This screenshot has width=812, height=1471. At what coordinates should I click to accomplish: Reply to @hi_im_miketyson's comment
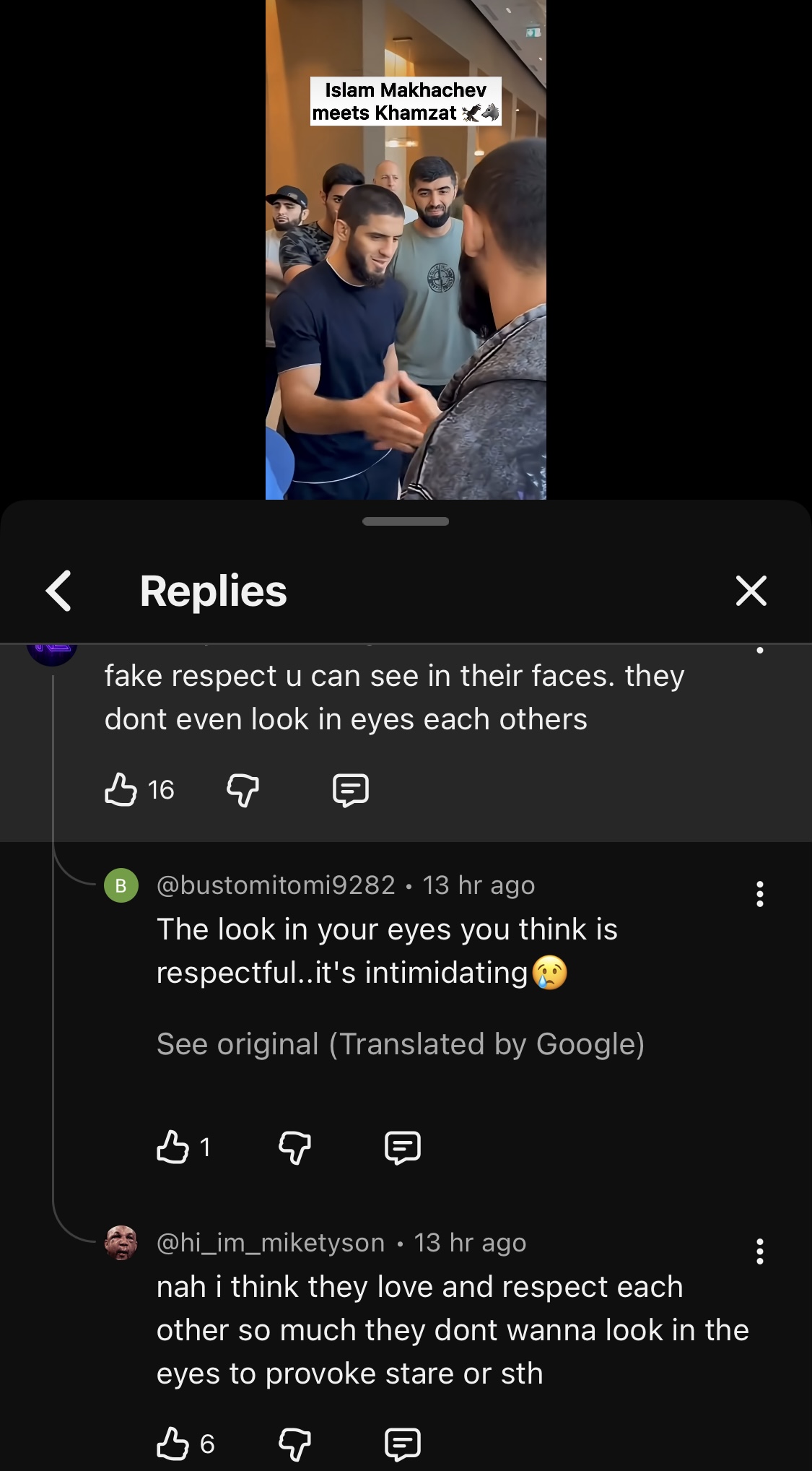(403, 1444)
